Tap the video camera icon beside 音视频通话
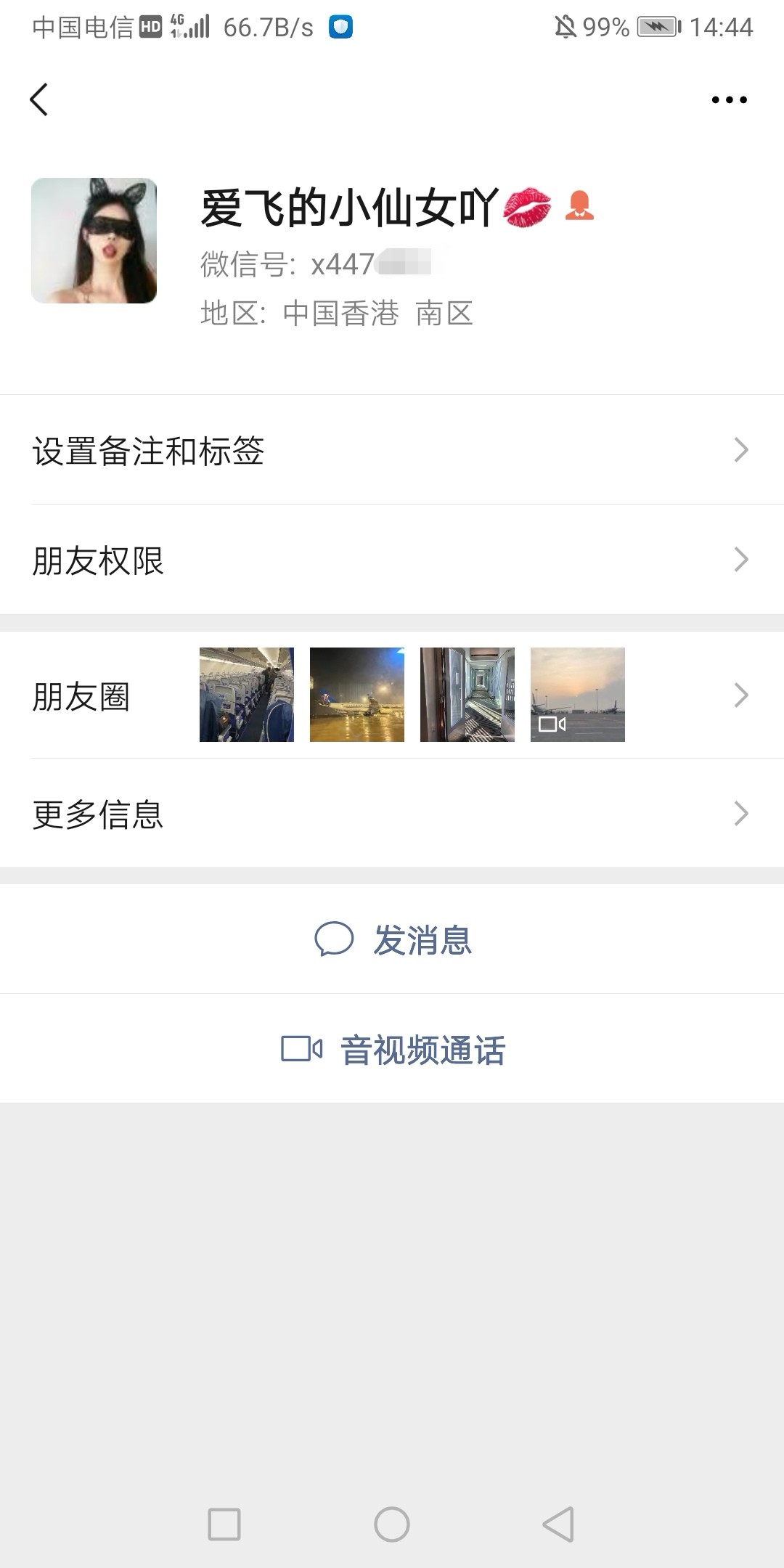This screenshot has width=784, height=1568. click(x=300, y=1047)
